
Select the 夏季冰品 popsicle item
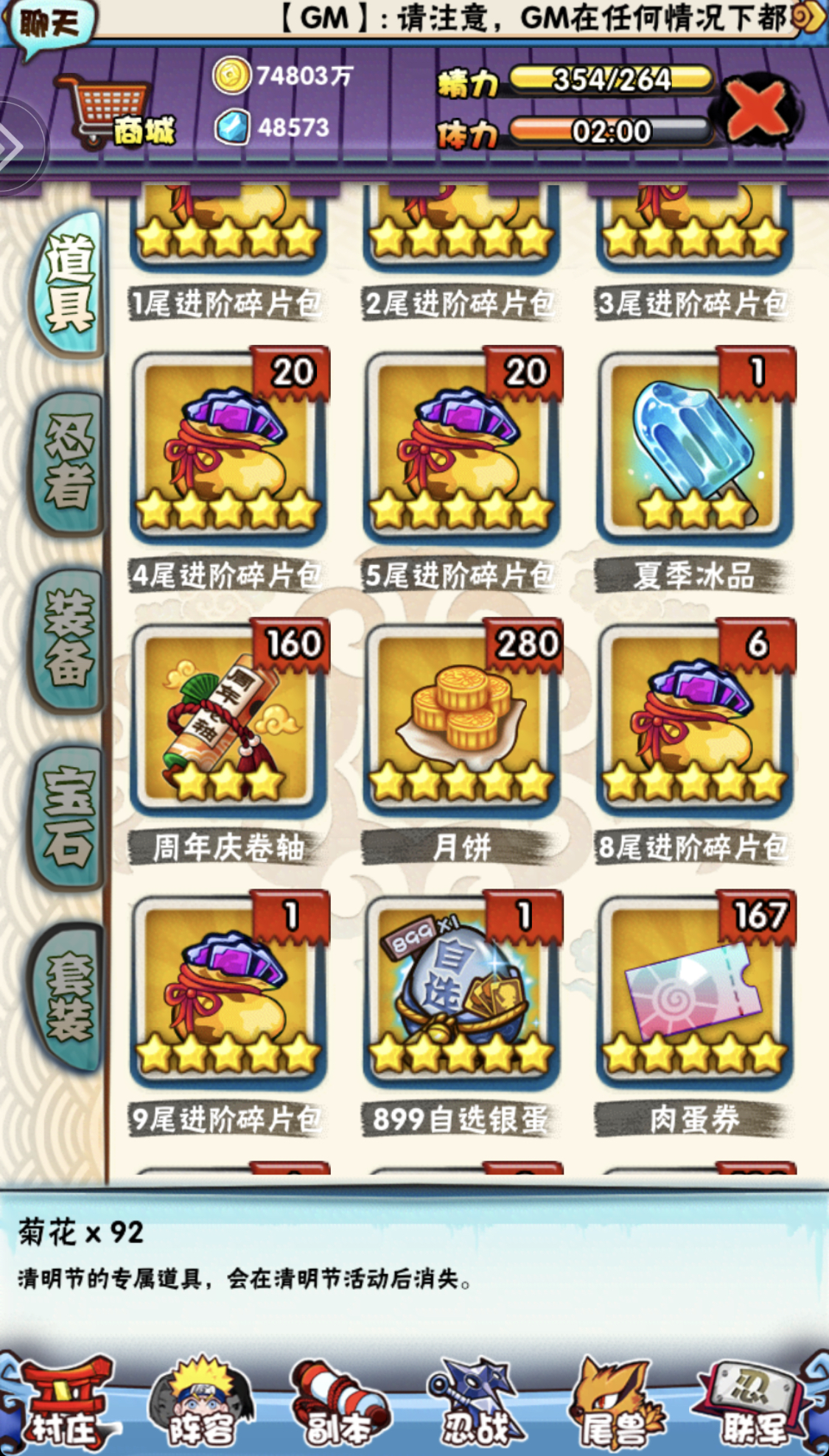[694, 449]
